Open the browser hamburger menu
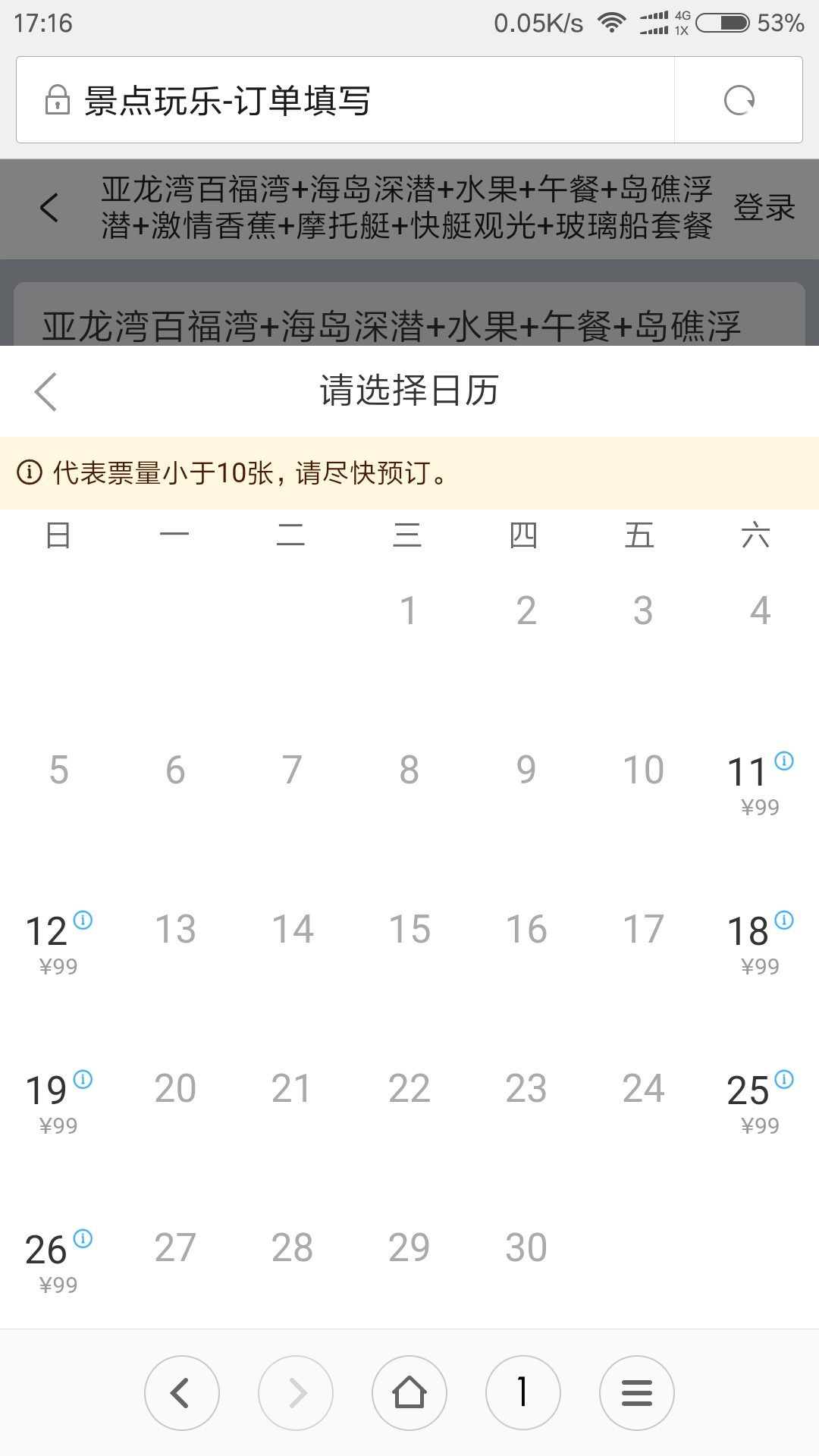819x1456 pixels. pos(637,1393)
